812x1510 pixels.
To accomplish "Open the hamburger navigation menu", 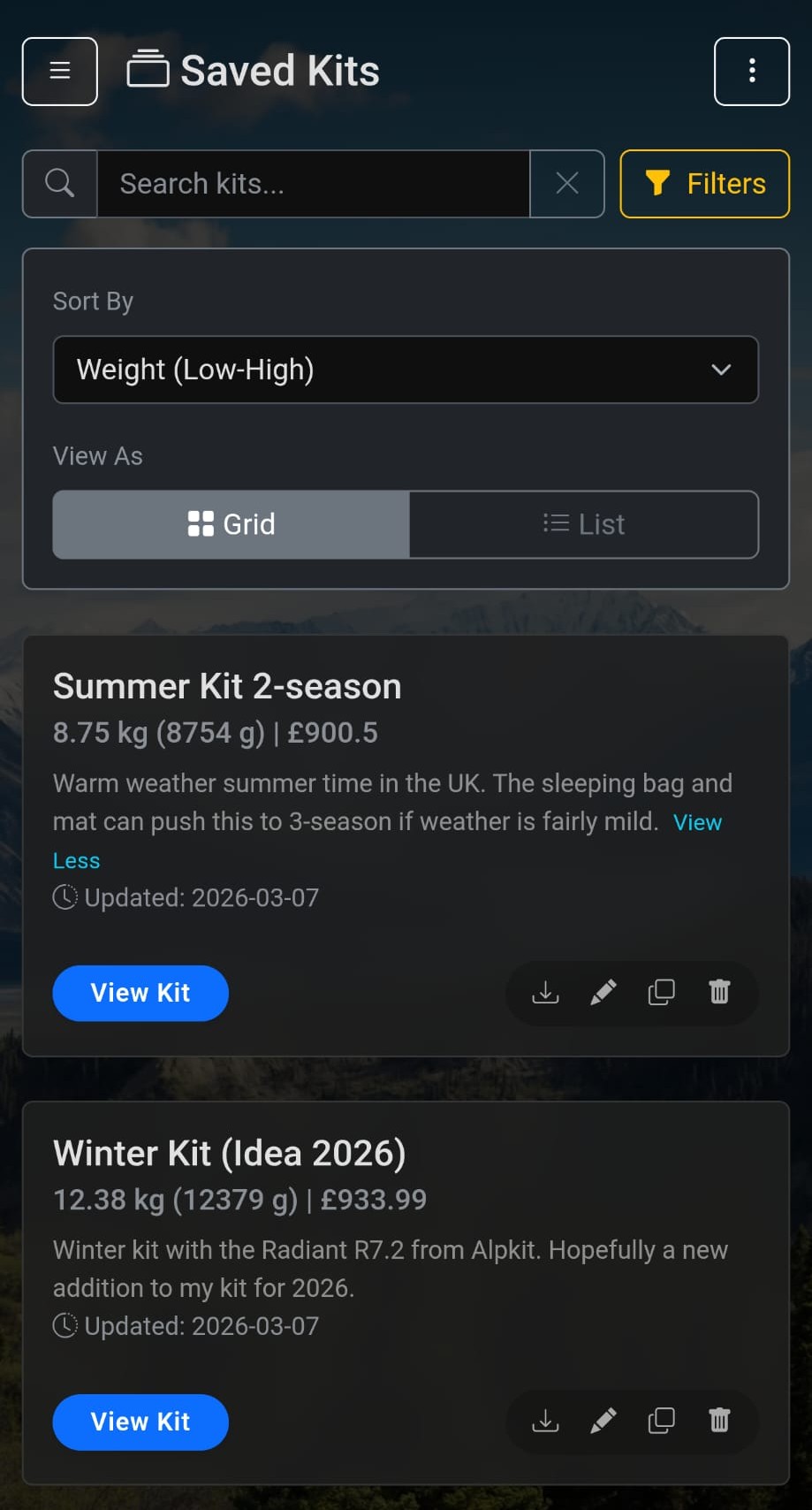I will point(58,72).
